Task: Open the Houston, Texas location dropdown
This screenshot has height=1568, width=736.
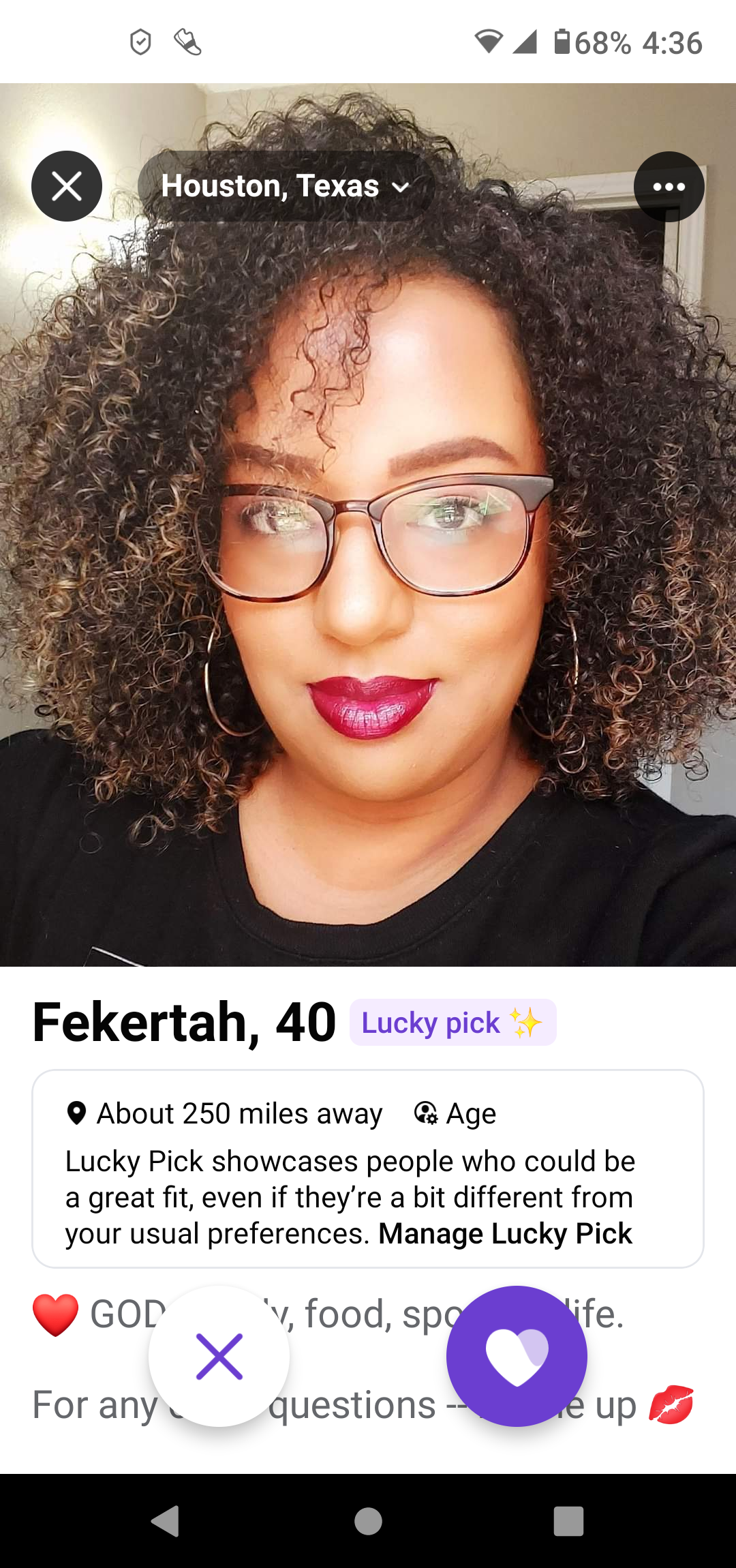Action: click(286, 186)
